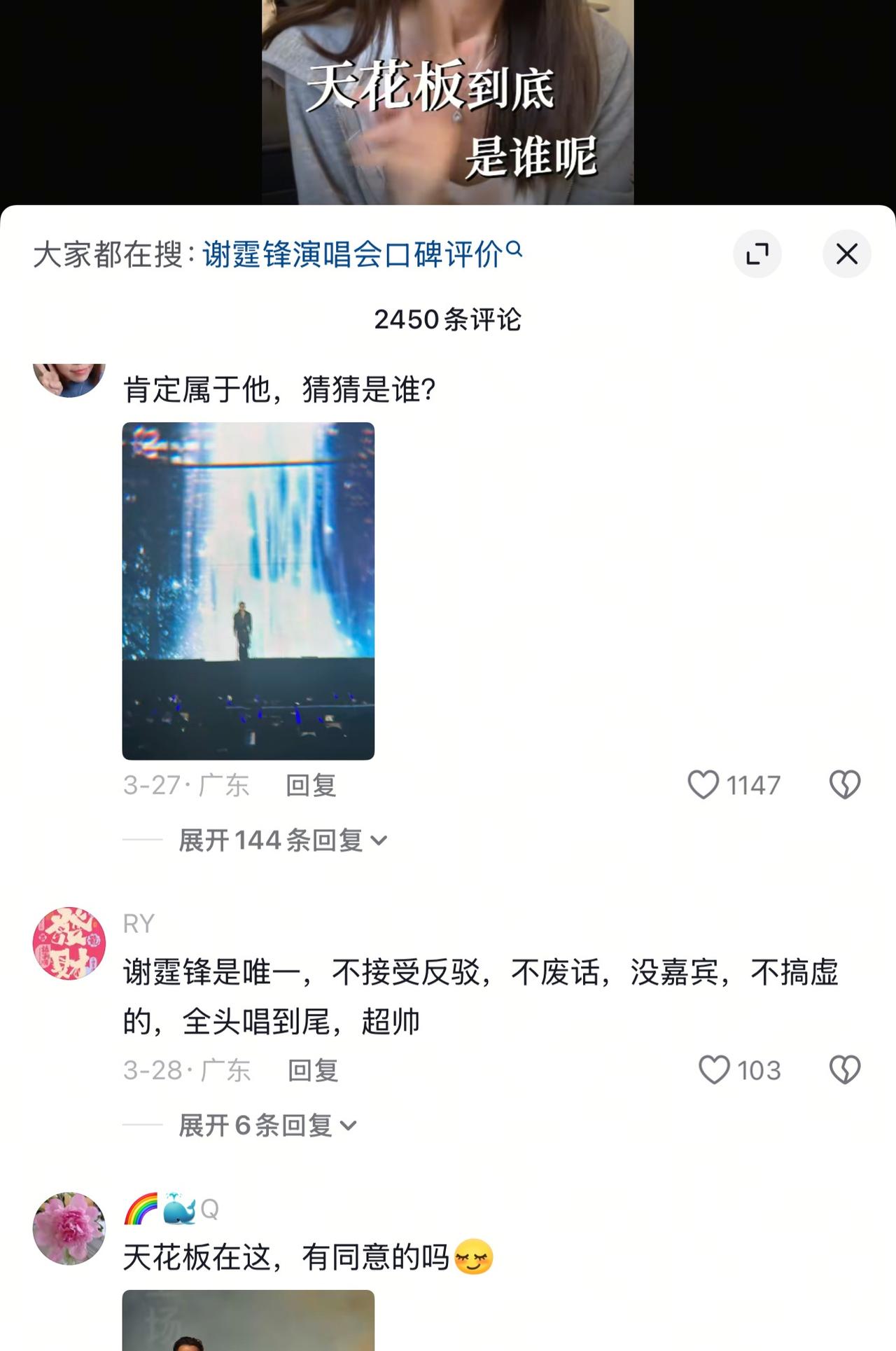Screen dimensions: 896x1351
Task: Expand comment panel to fullscreen
Action: 758,254
